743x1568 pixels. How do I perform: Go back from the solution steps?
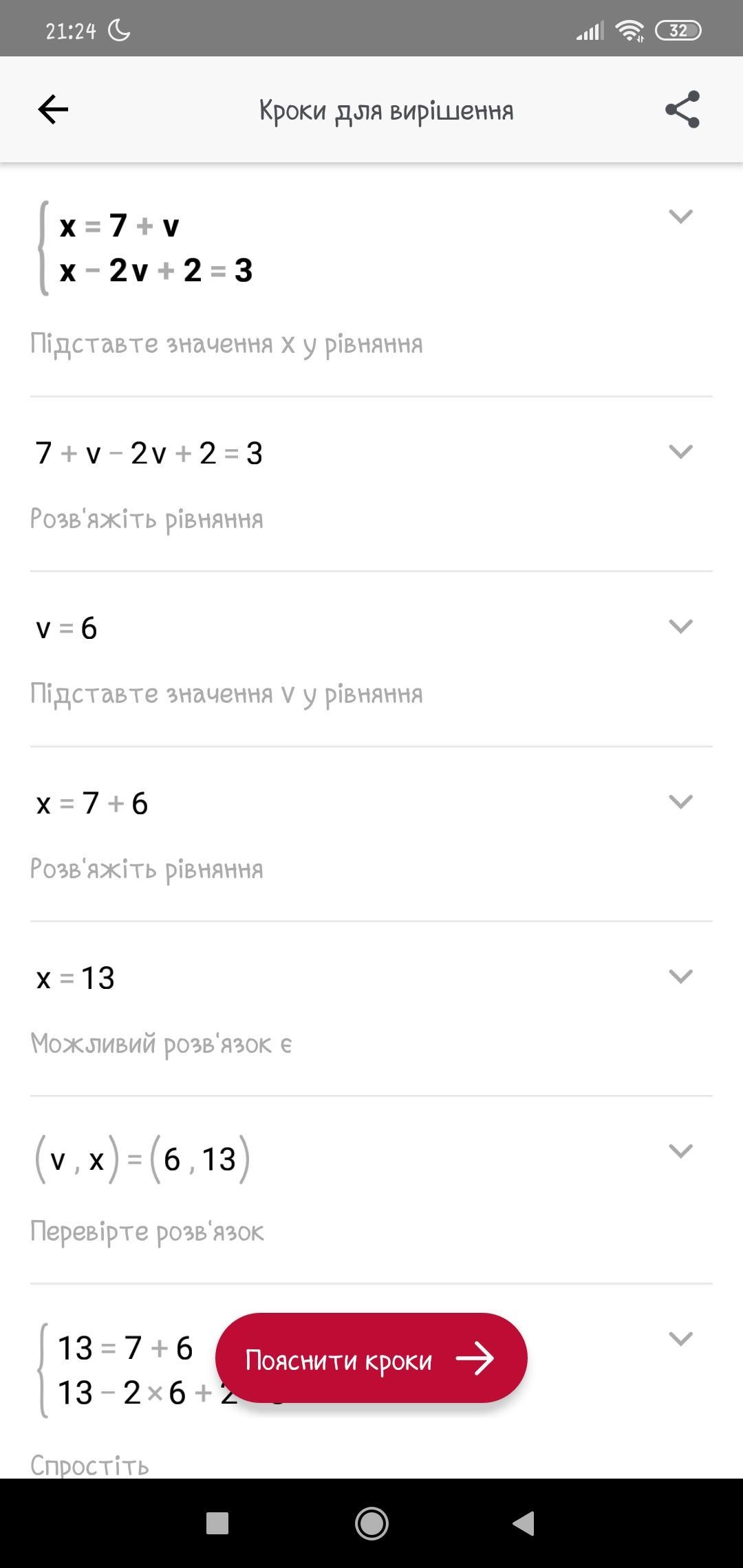point(53,109)
